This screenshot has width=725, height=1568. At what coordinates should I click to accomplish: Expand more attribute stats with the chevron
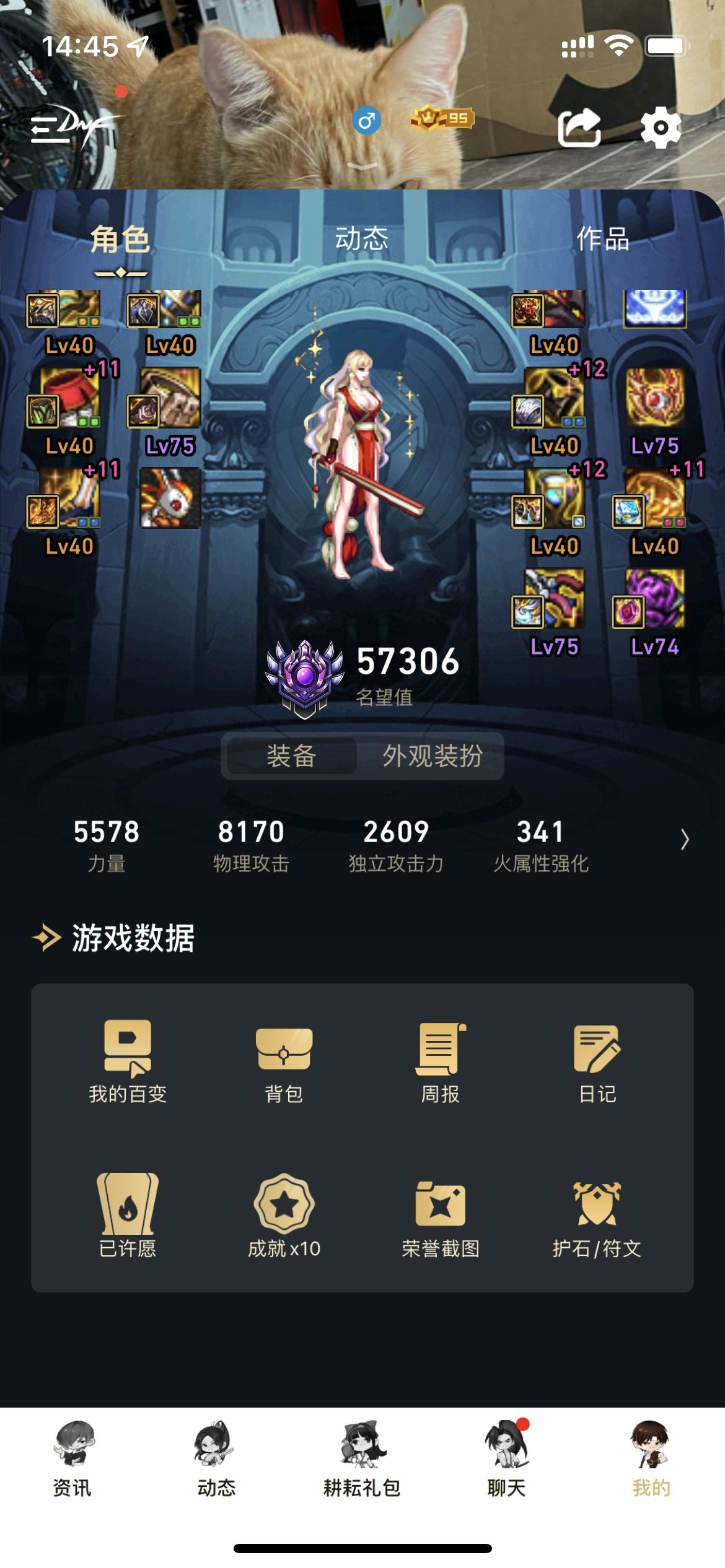(684, 839)
